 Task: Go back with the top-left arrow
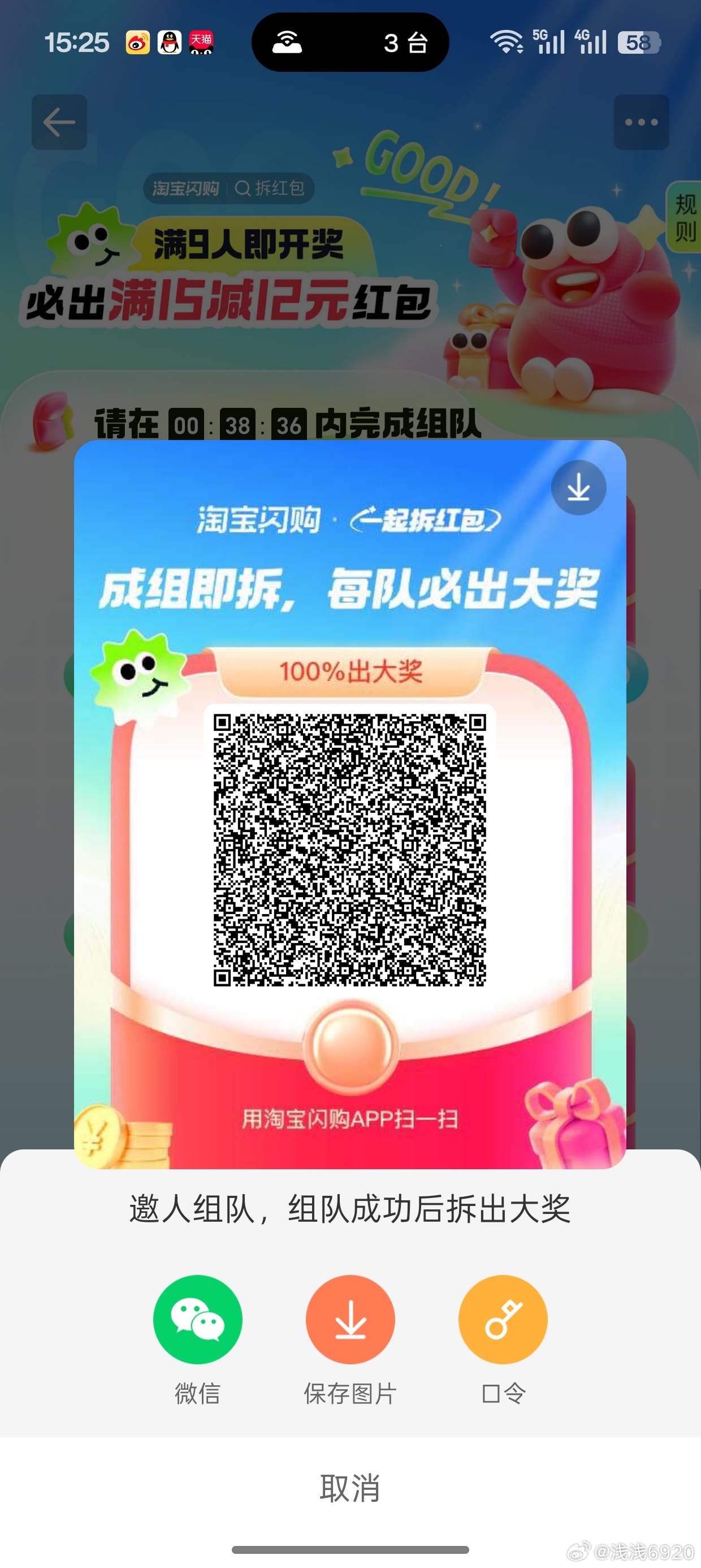[x=59, y=122]
